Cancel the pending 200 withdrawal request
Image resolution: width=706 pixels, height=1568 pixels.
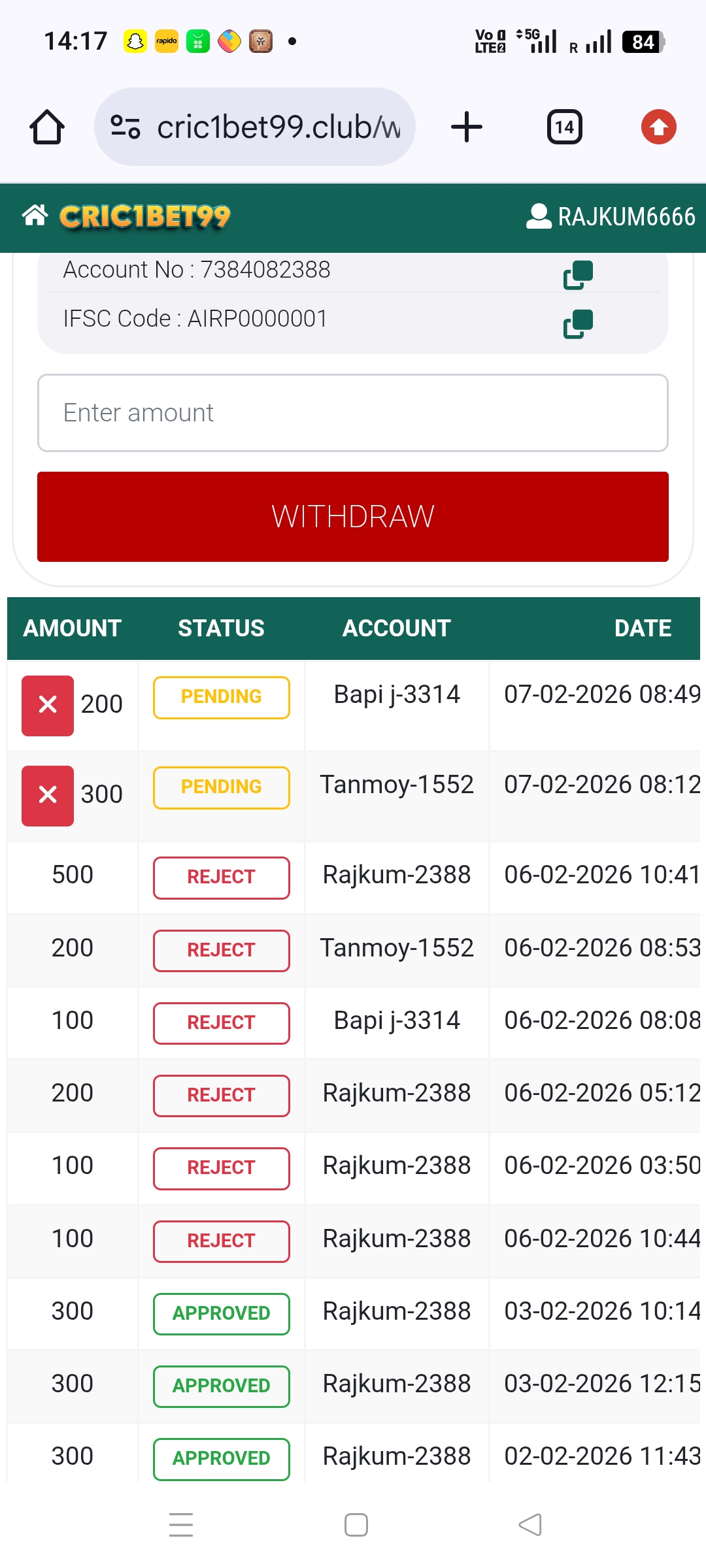(48, 705)
